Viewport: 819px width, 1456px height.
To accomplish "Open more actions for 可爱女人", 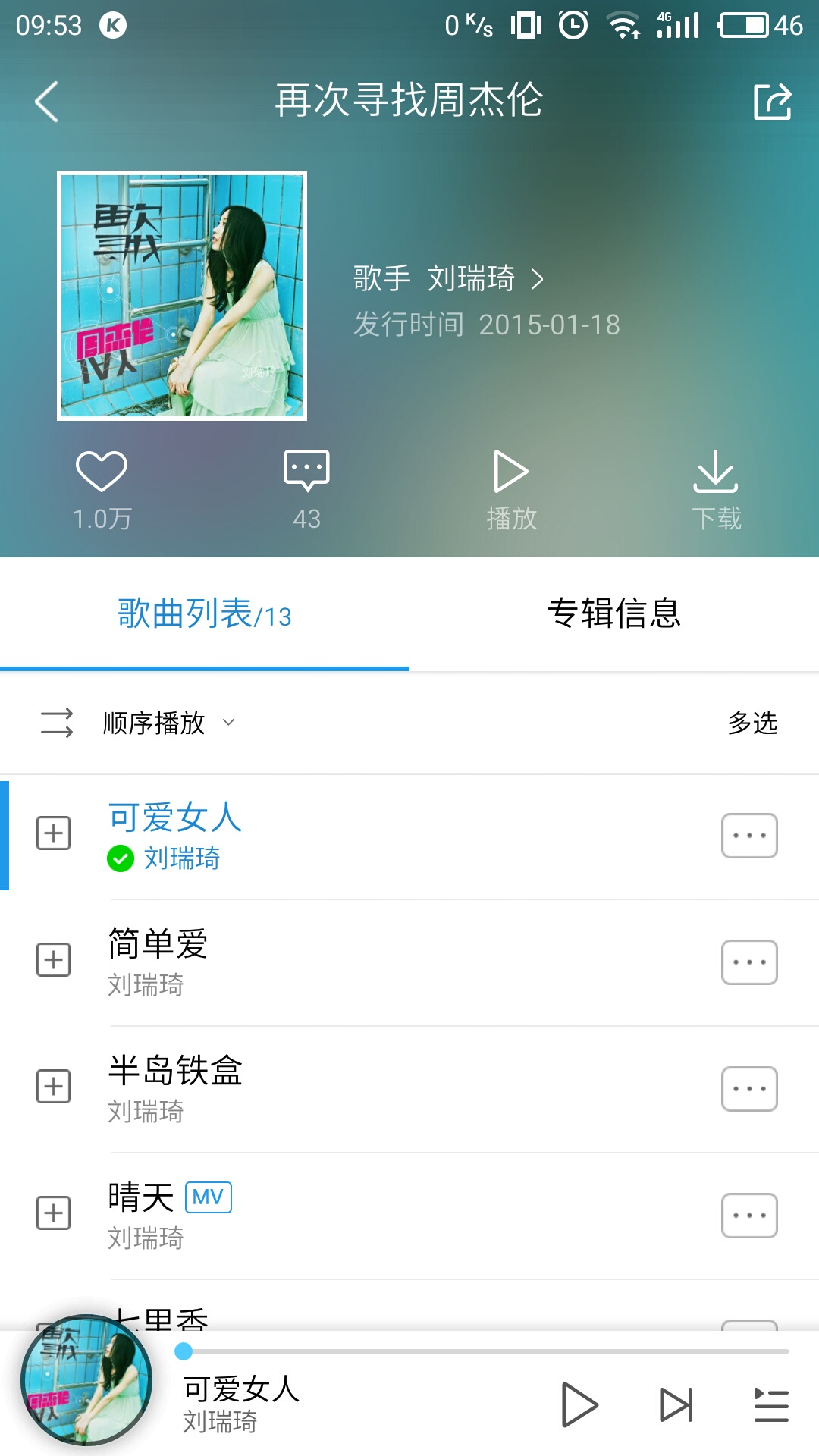I will point(748,834).
